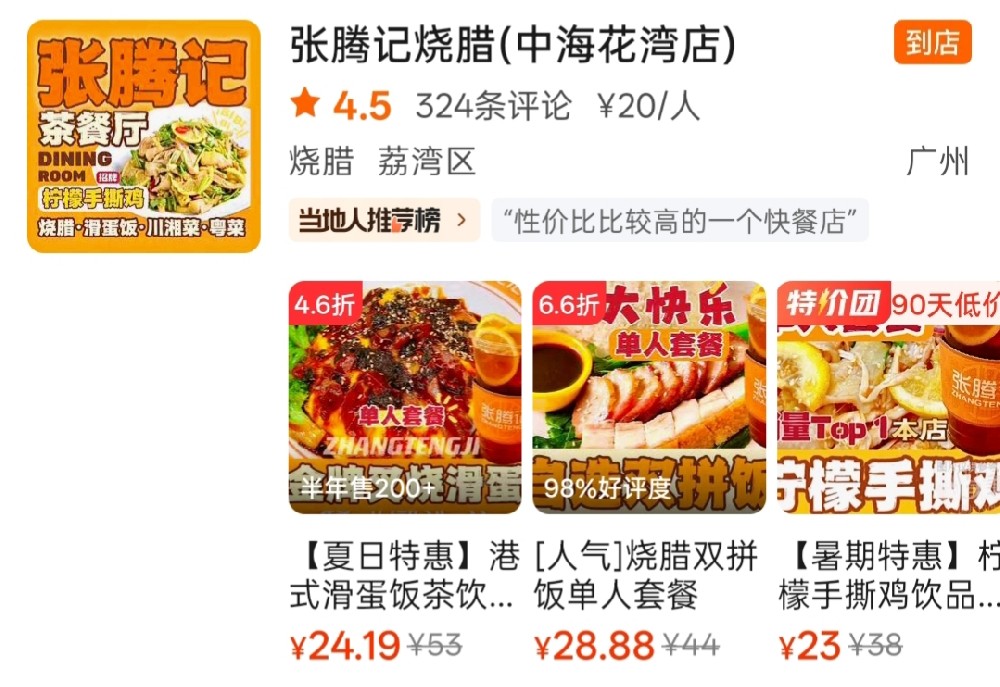
Task: Read the review '性价比比较高的一个快餐店'
Action: 680,221
